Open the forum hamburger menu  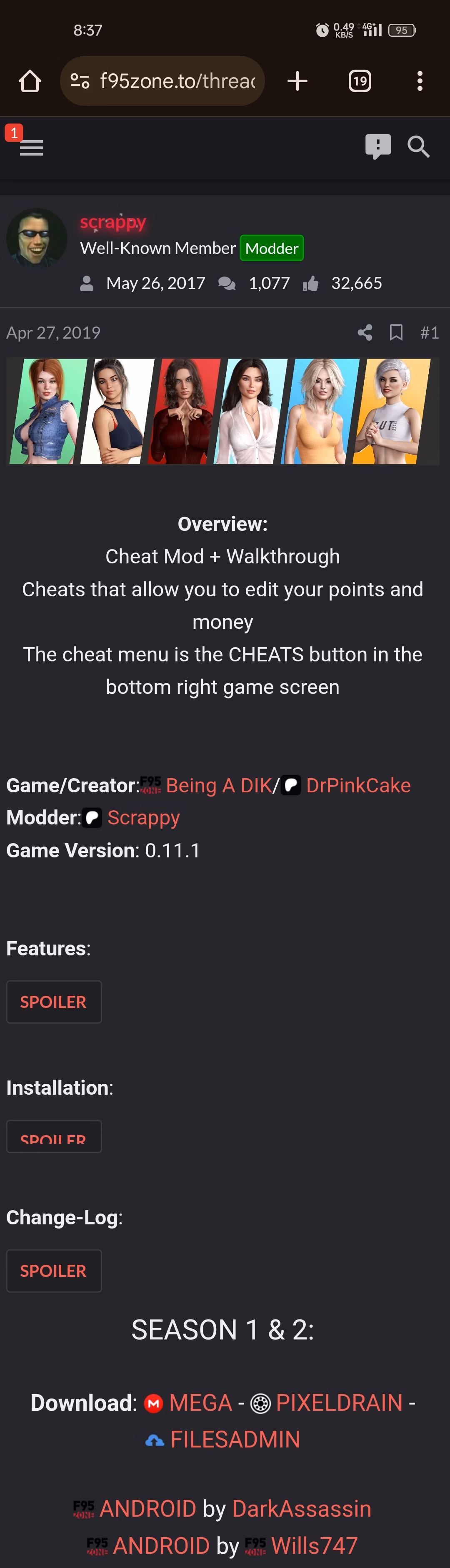(x=31, y=148)
